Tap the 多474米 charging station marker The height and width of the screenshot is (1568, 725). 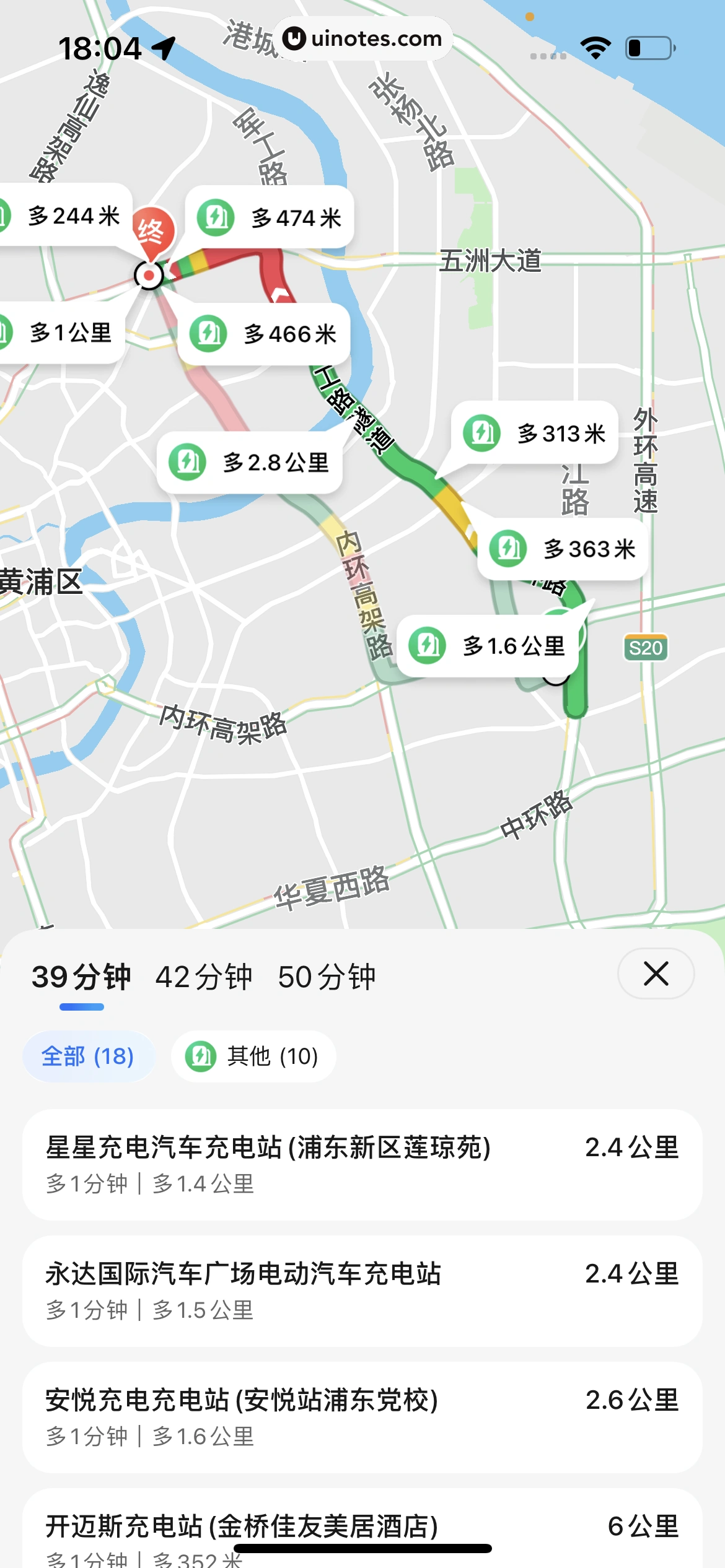(x=270, y=217)
